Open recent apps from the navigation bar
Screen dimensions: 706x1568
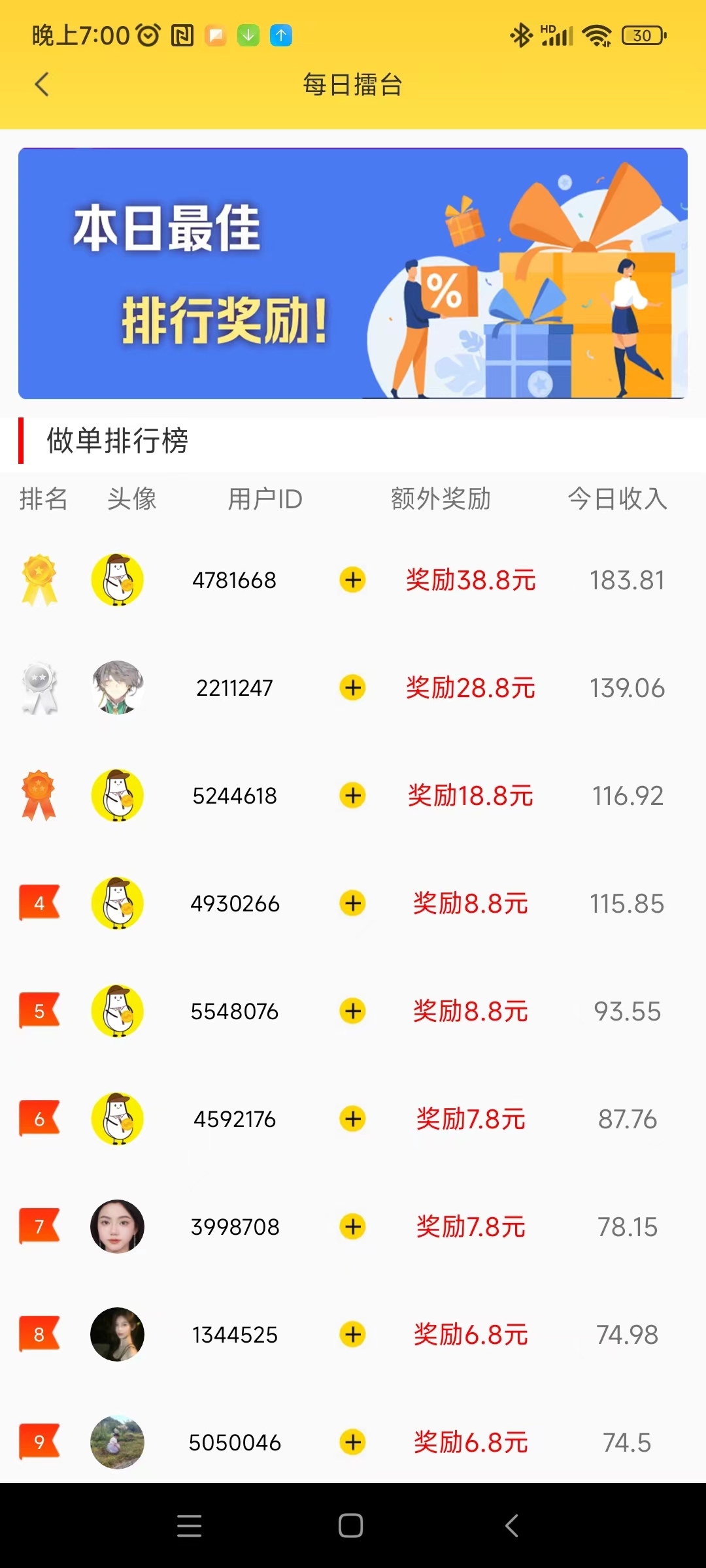pyautogui.click(x=190, y=1527)
